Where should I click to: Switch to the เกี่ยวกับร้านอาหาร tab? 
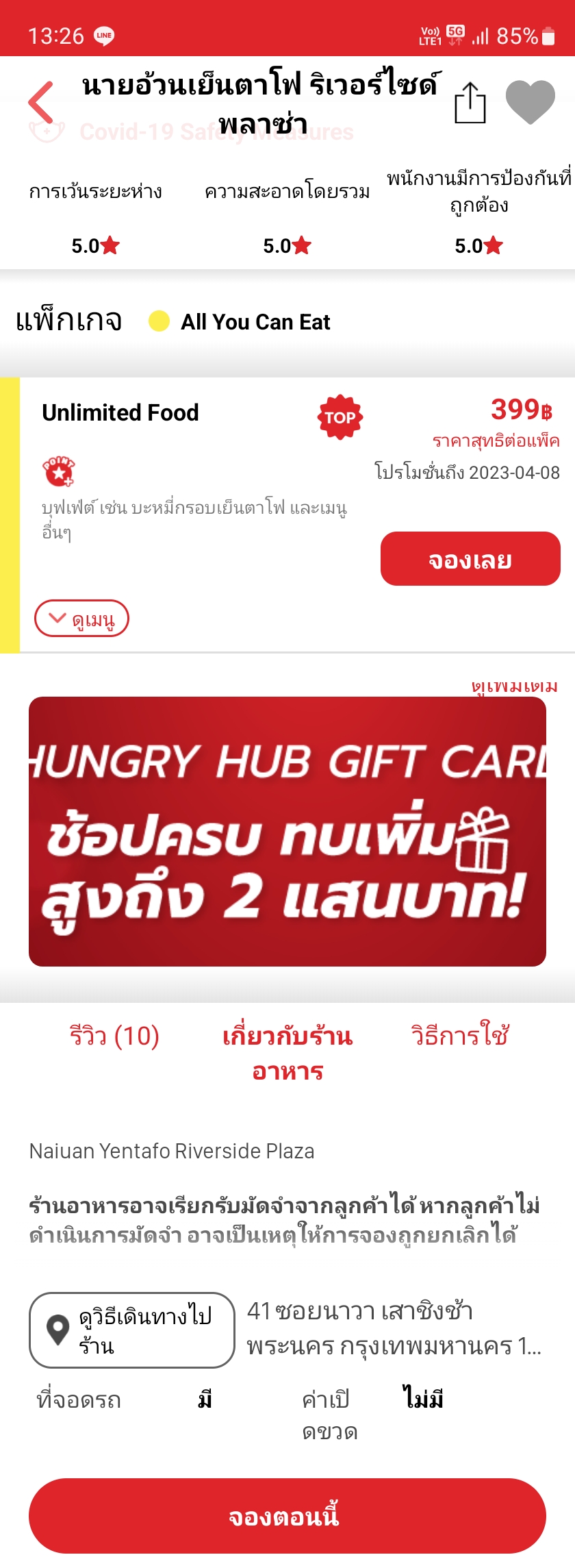click(287, 1054)
